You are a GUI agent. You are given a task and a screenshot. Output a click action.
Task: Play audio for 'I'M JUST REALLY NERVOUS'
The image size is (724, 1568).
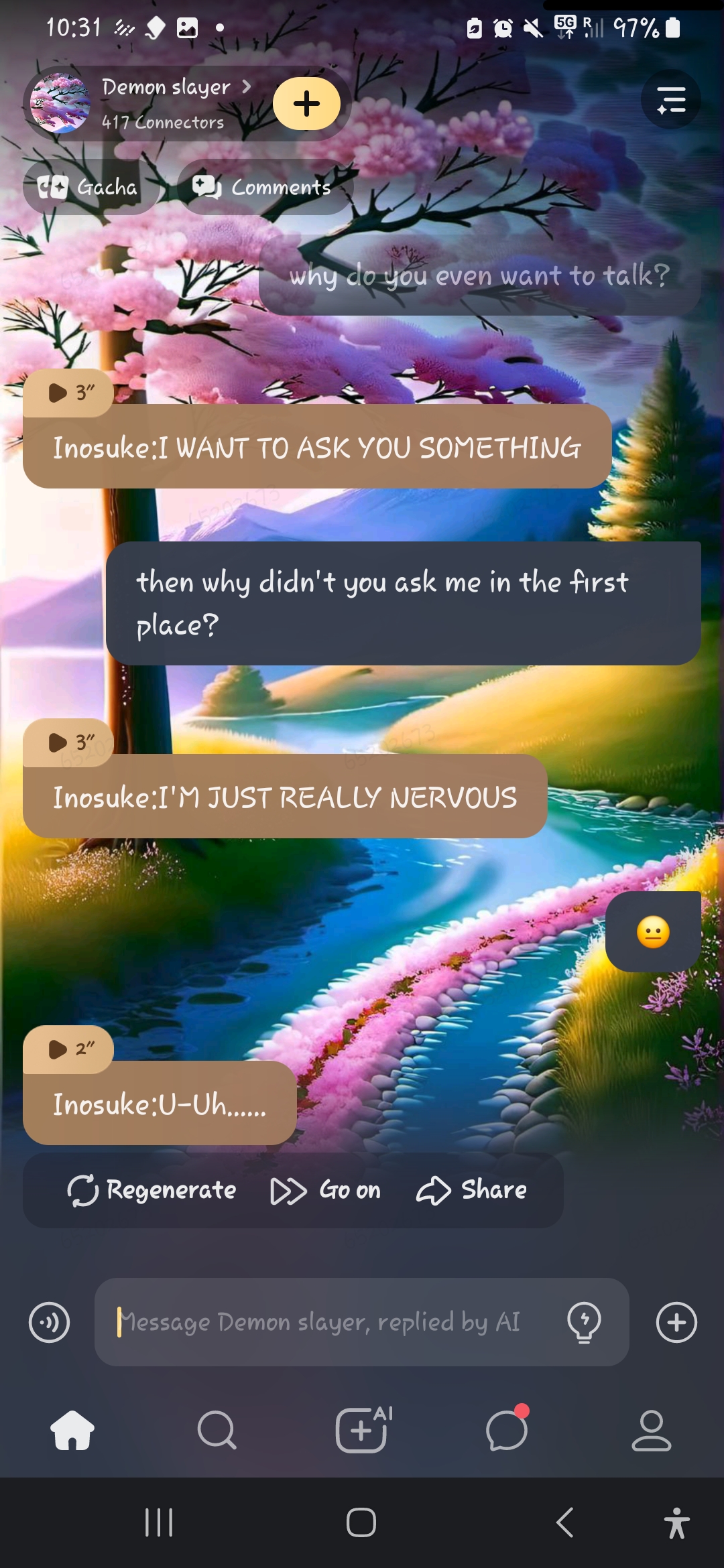(69, 742)
